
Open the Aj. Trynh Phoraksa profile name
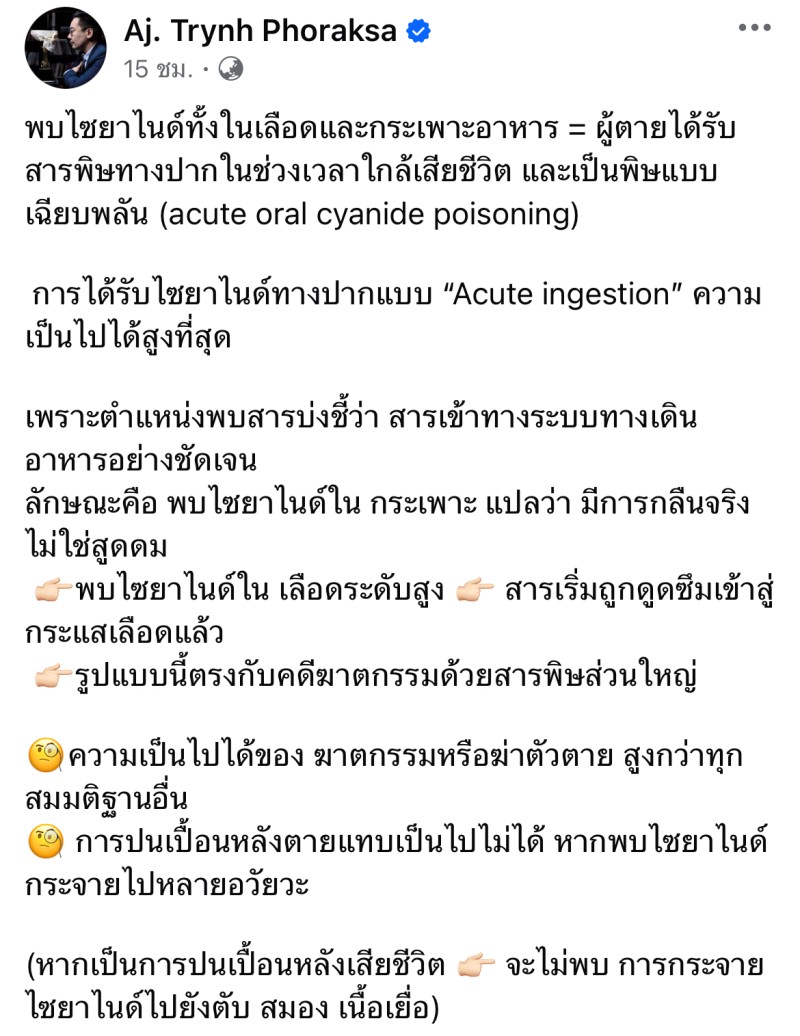click(x=264, y=32)
